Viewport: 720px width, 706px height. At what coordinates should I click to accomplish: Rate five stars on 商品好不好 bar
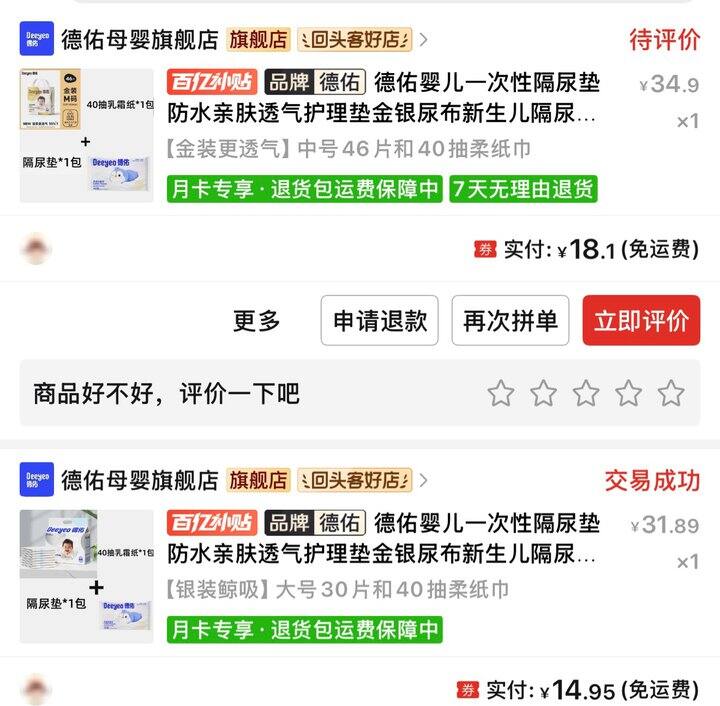(x=671, y=393)
